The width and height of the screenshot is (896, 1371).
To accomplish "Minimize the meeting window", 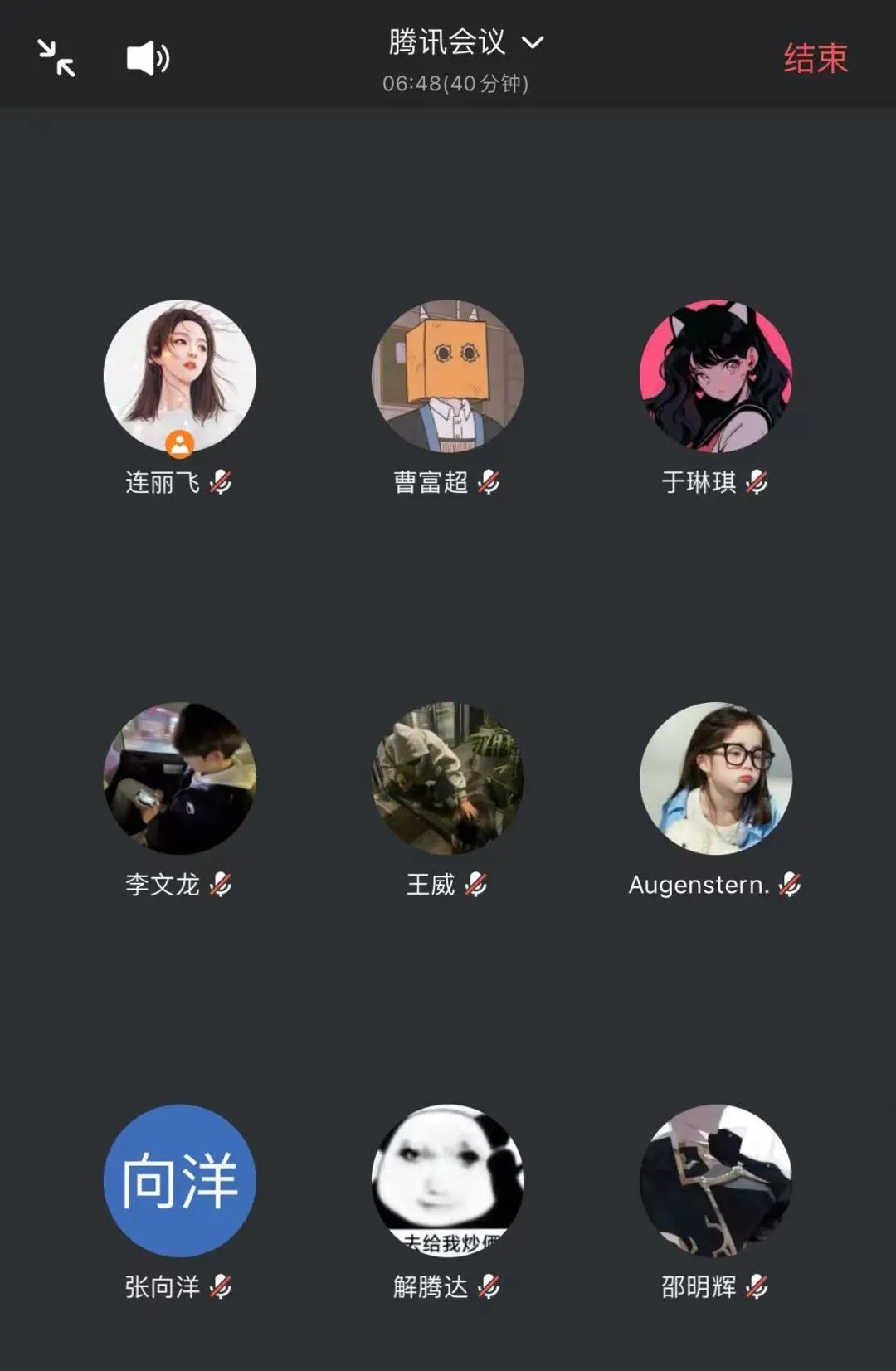I will [56, 58].
